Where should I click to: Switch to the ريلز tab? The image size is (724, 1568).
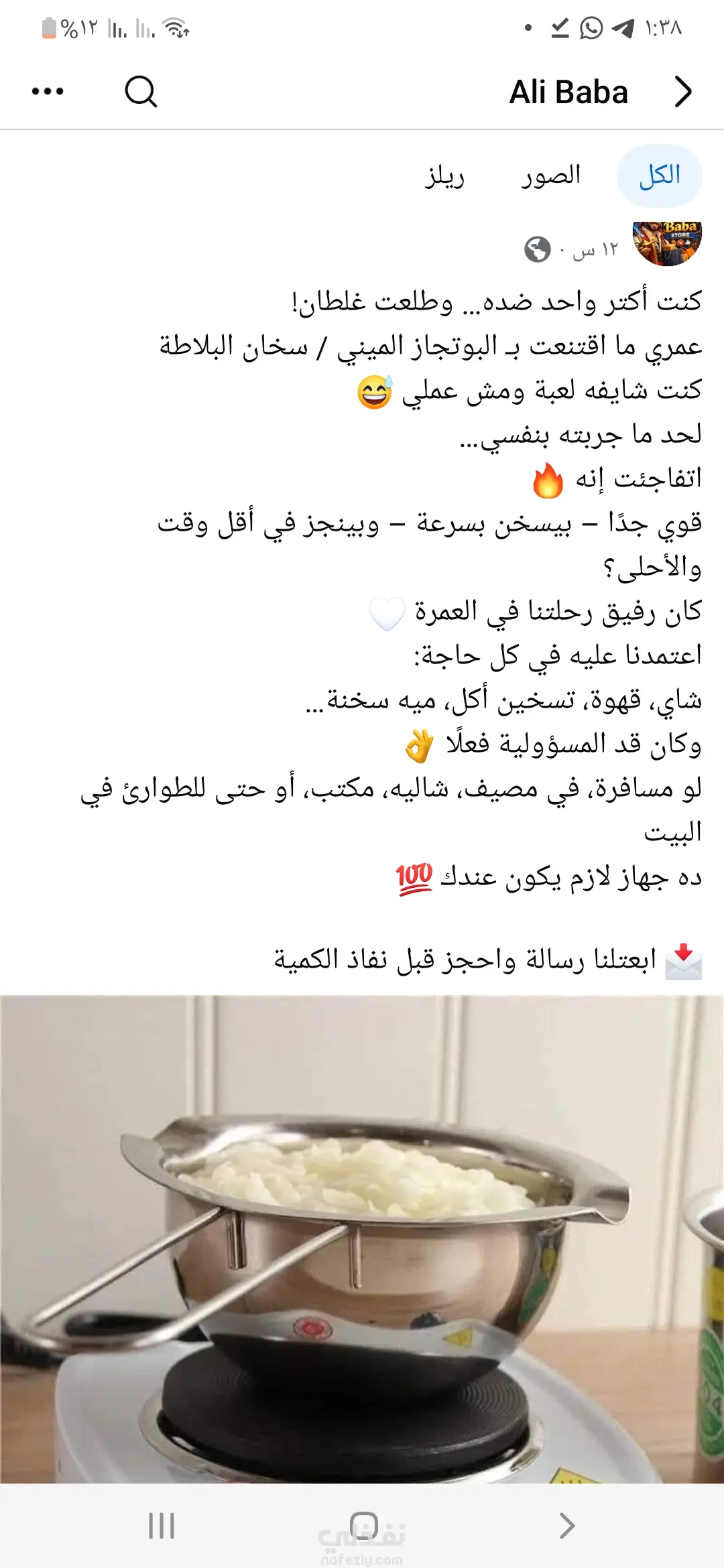444,176
